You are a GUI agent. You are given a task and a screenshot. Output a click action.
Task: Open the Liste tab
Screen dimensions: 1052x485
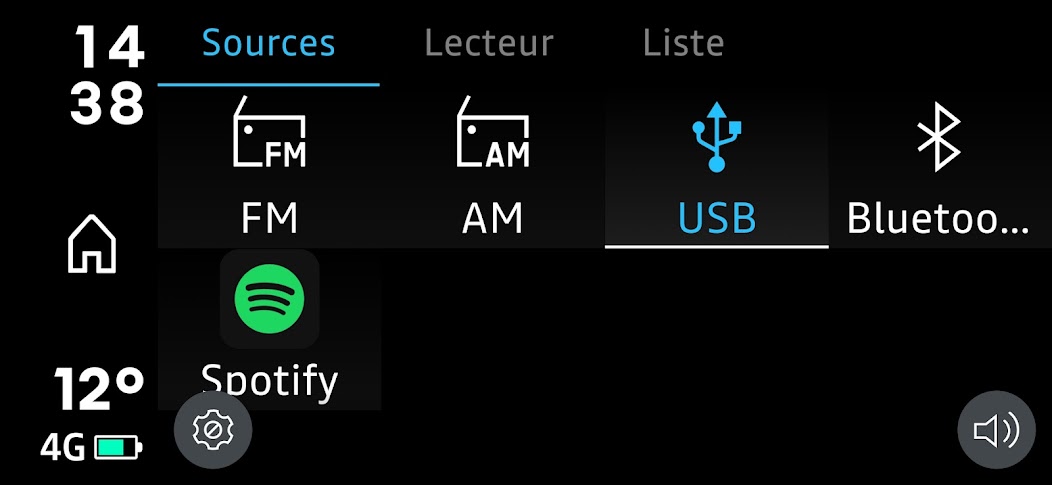pyautogui.click(x=683, y=44)
